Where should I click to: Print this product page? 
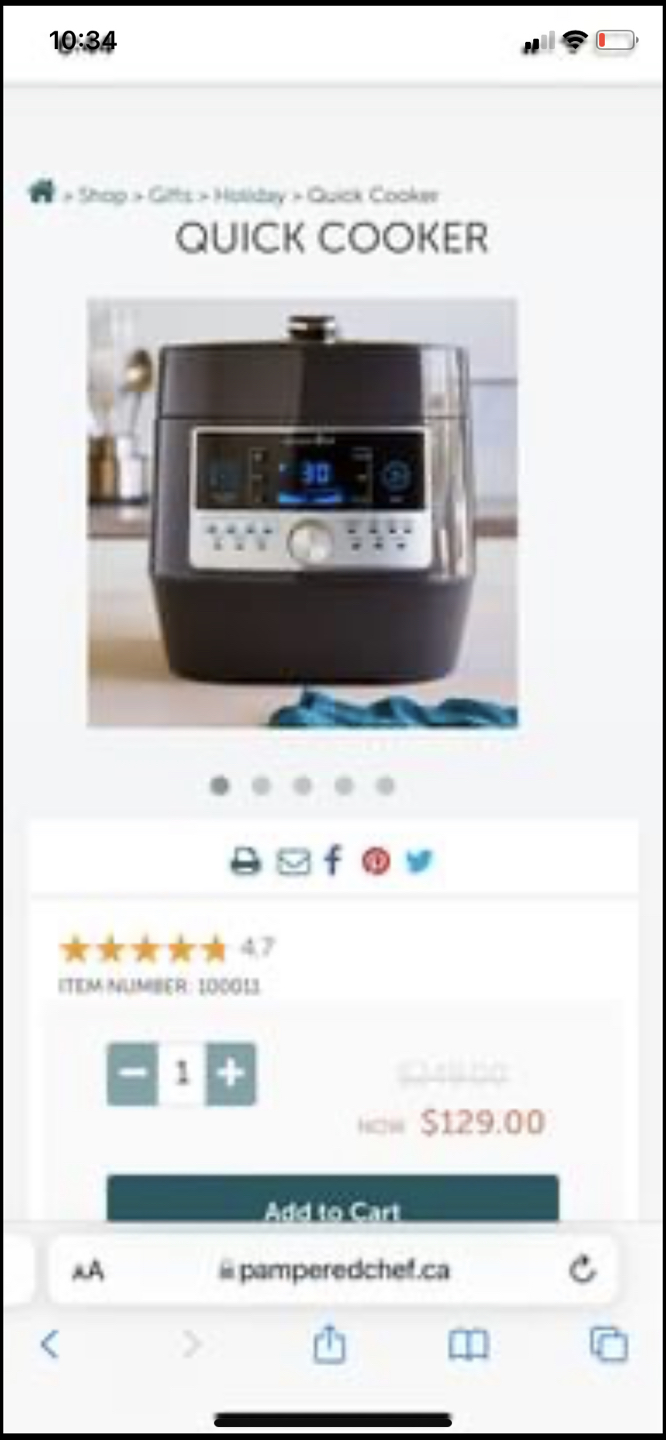tap(246, 861)
